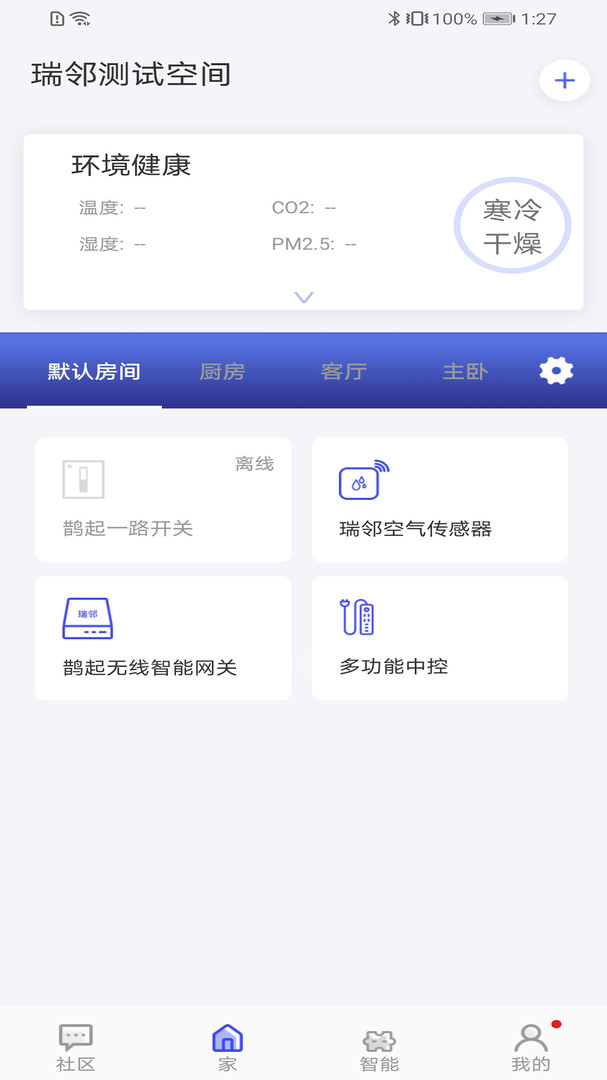Viewport: 607px width, 1080px height.
Task: Open the 瑞邻空气传感器 device card
Action: pyautogui.click(x=440, y=499)
